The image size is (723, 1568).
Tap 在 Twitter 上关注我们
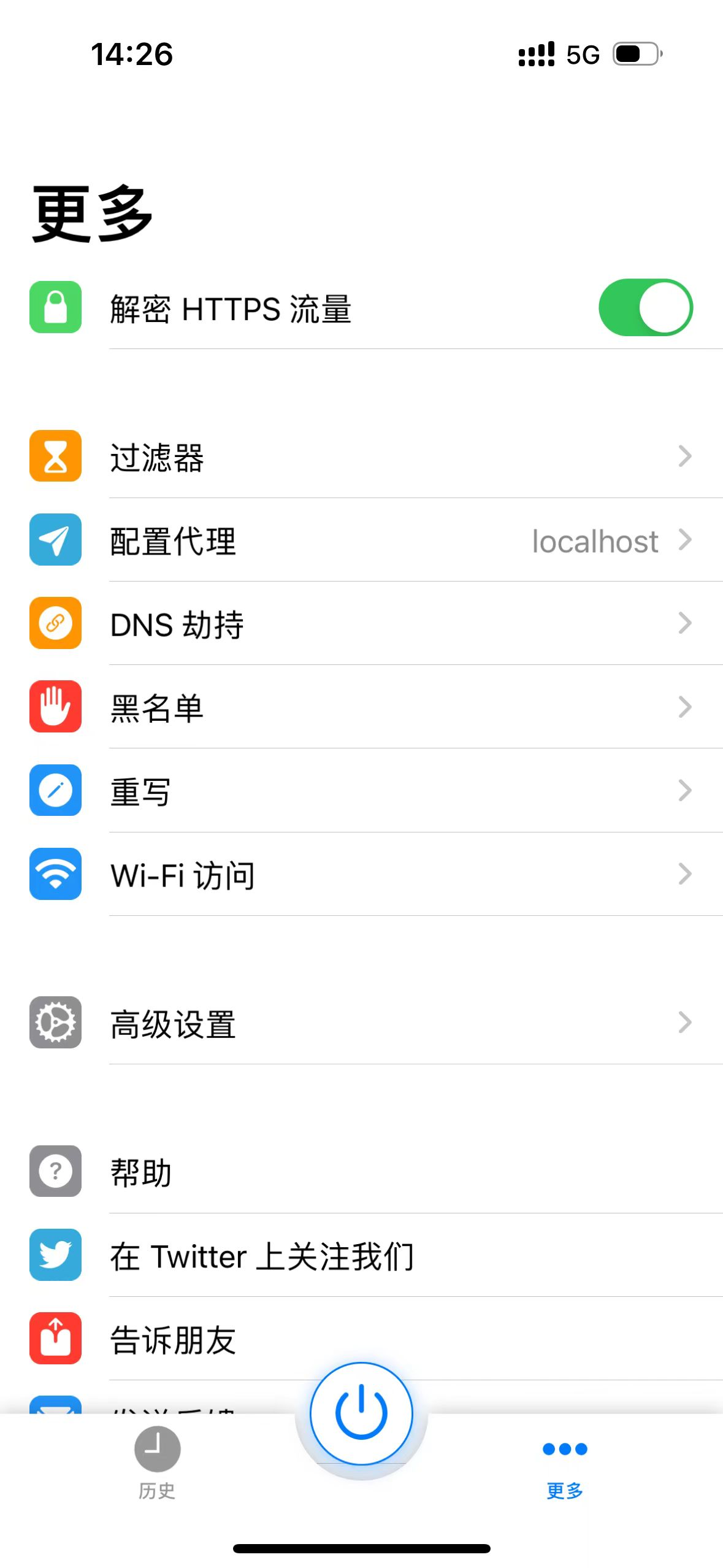pos(362,1255)
